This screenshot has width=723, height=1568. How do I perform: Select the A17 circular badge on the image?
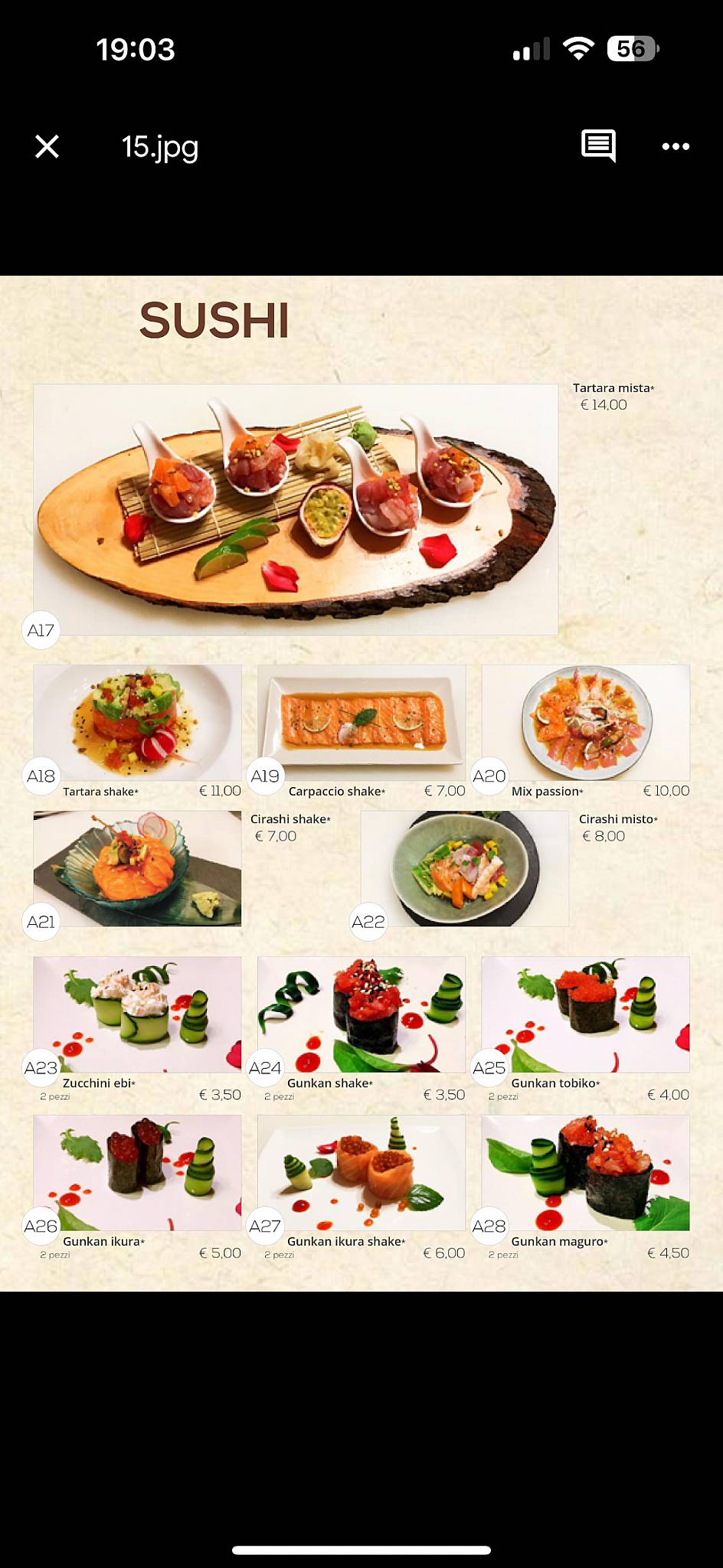point(41,631)
